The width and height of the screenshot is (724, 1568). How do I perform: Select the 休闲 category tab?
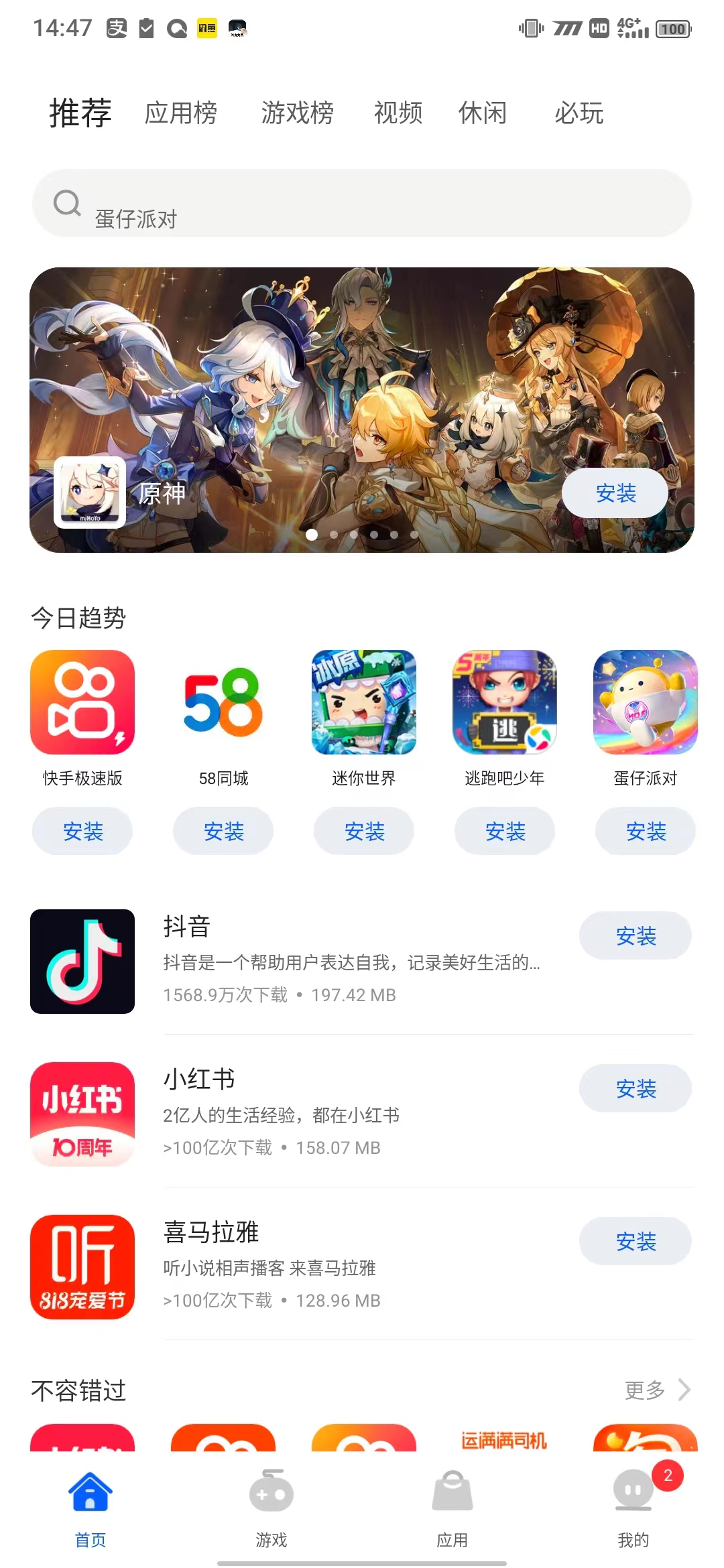[x=483, y=113]
